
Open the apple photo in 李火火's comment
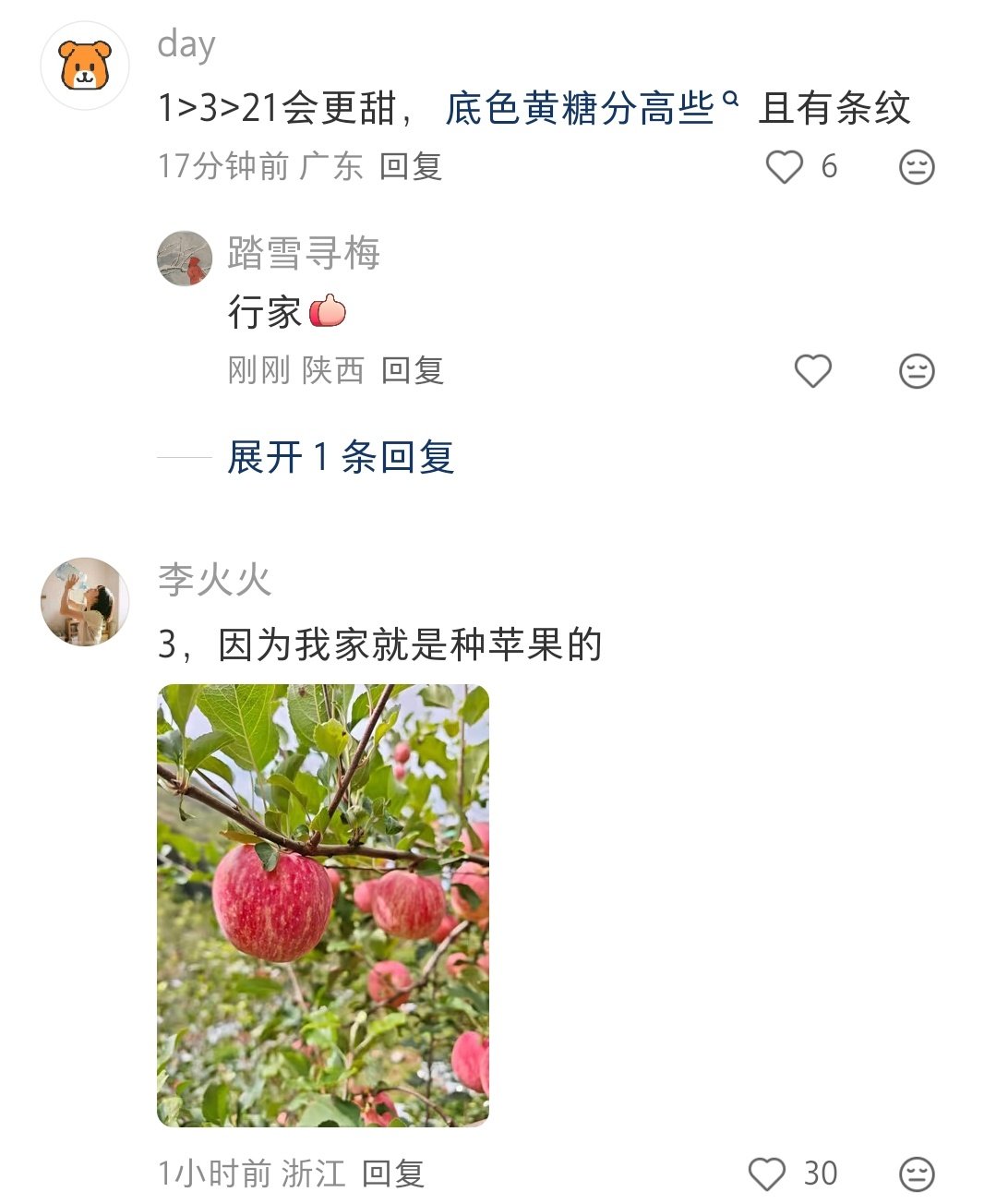(x=323, y=905)
